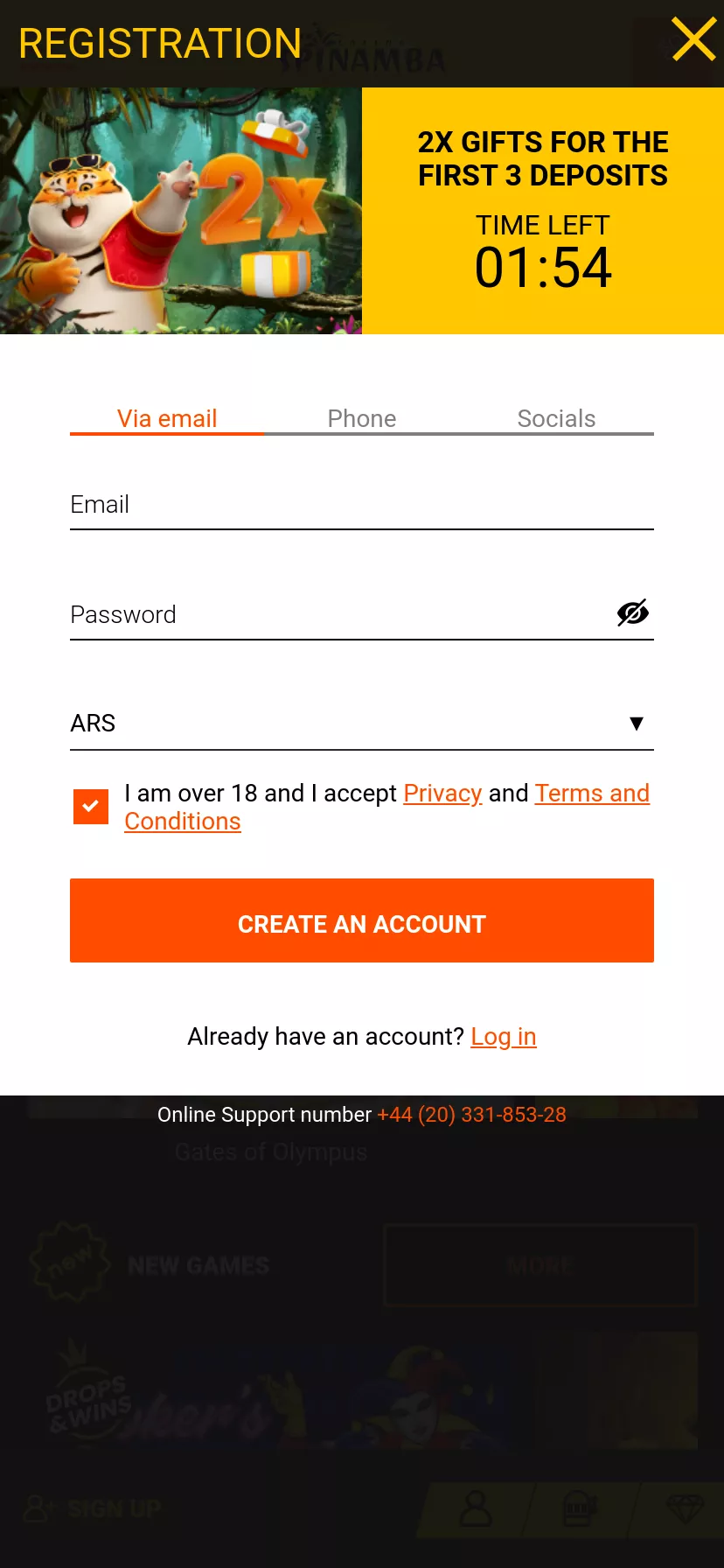Viewport: 724px width, 1568px height.
Task: Close the registration dialog
Action: 693,39
